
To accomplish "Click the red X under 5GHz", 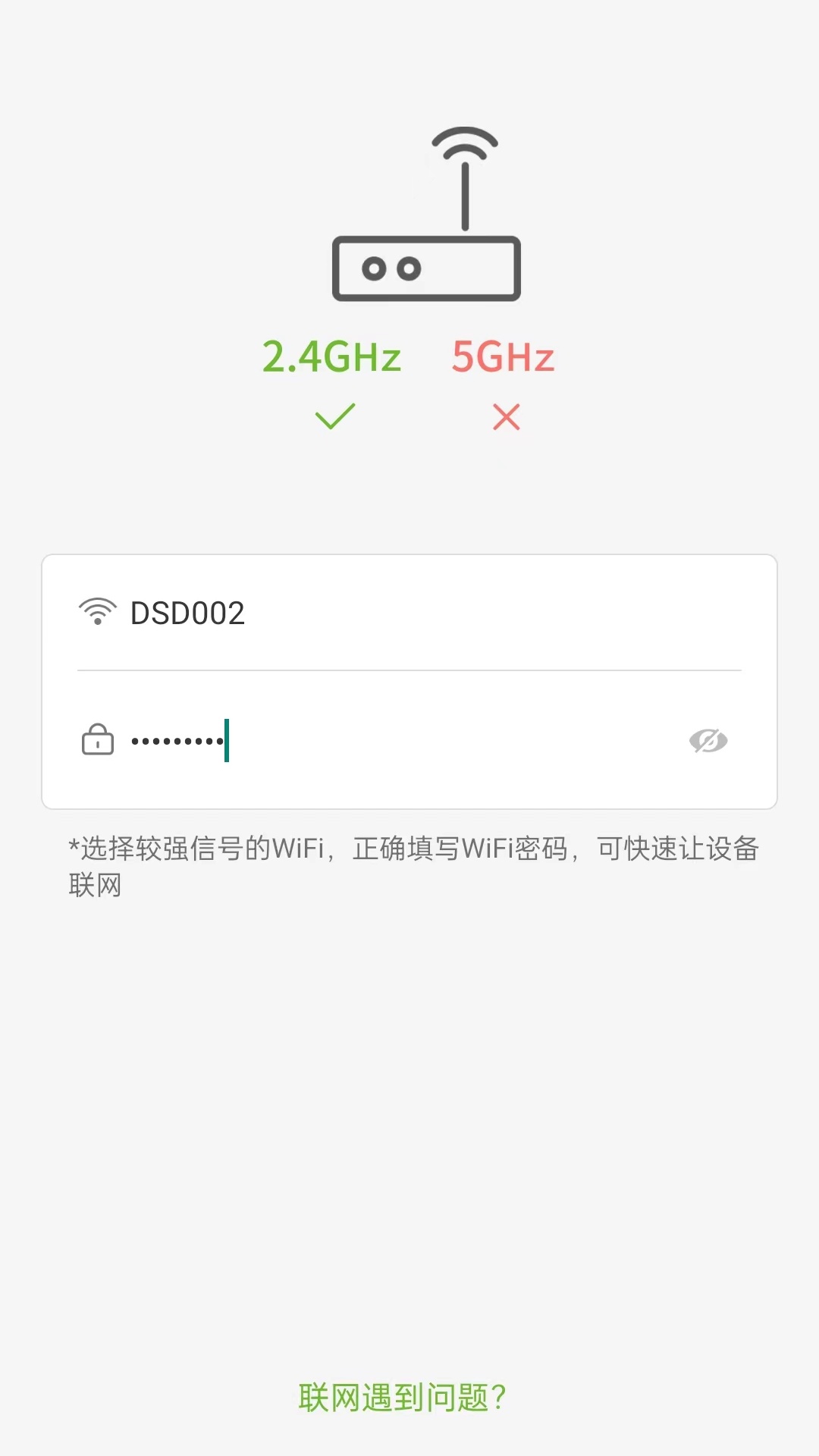I will (x=505, y=416).
